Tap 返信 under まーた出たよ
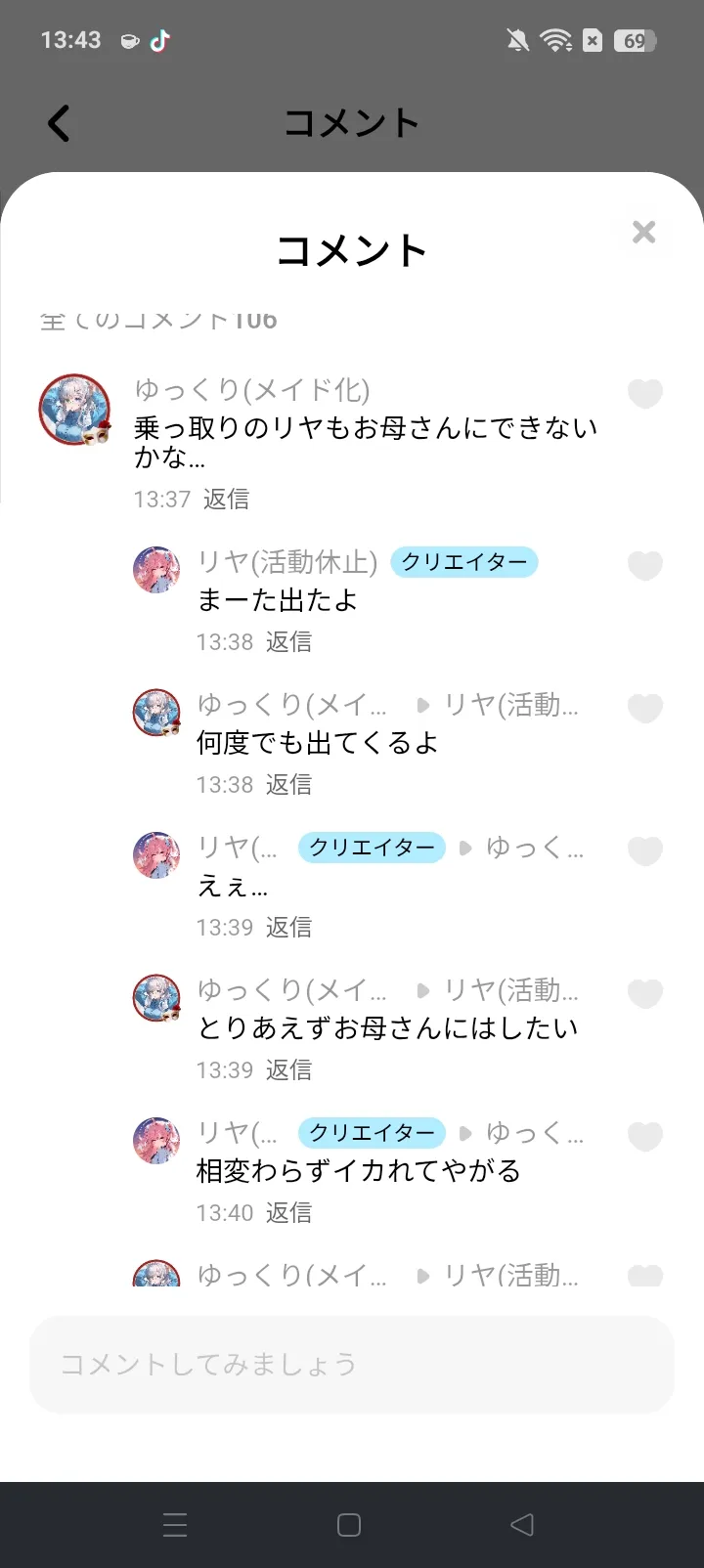704x1568 pixels. point(288,642)
